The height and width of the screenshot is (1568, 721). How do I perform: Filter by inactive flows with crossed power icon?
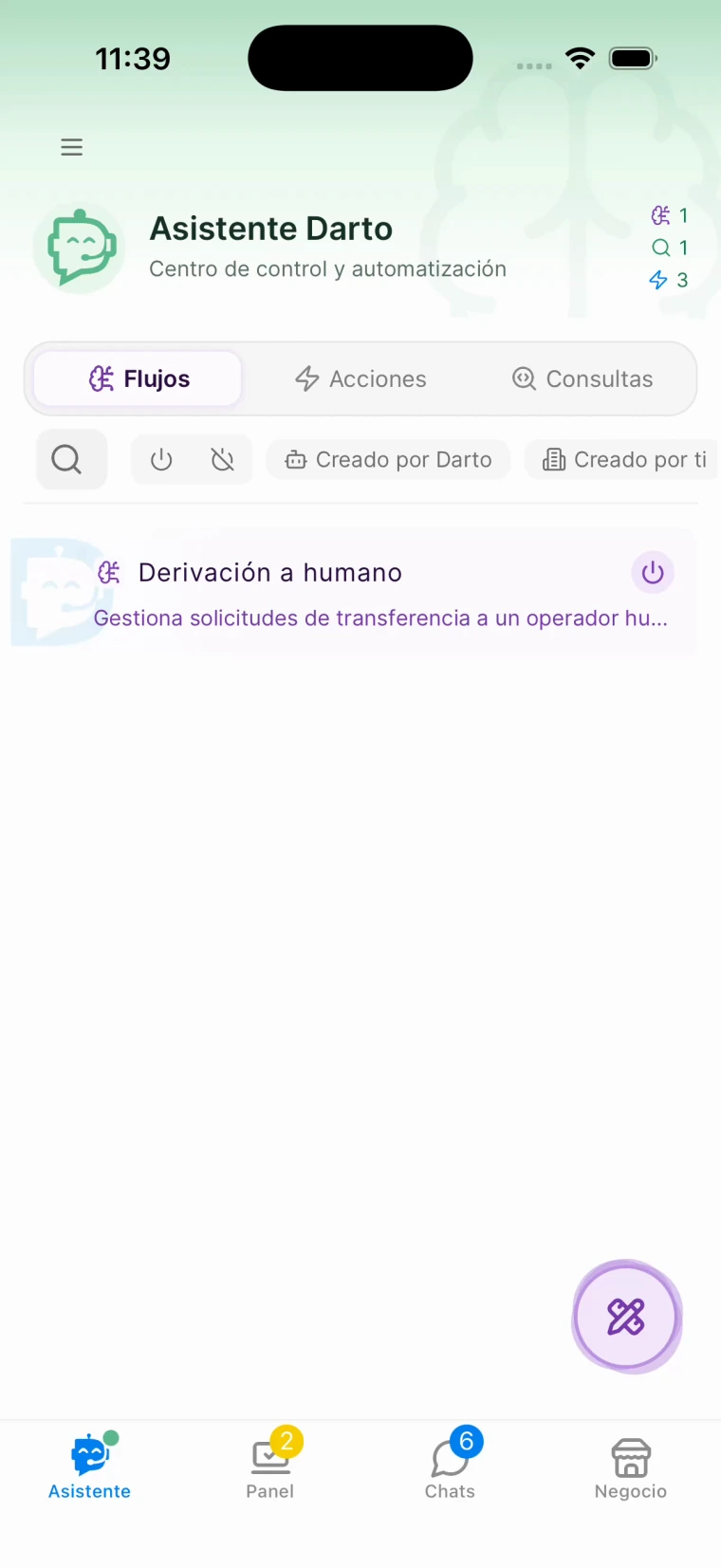pos(223,459)
